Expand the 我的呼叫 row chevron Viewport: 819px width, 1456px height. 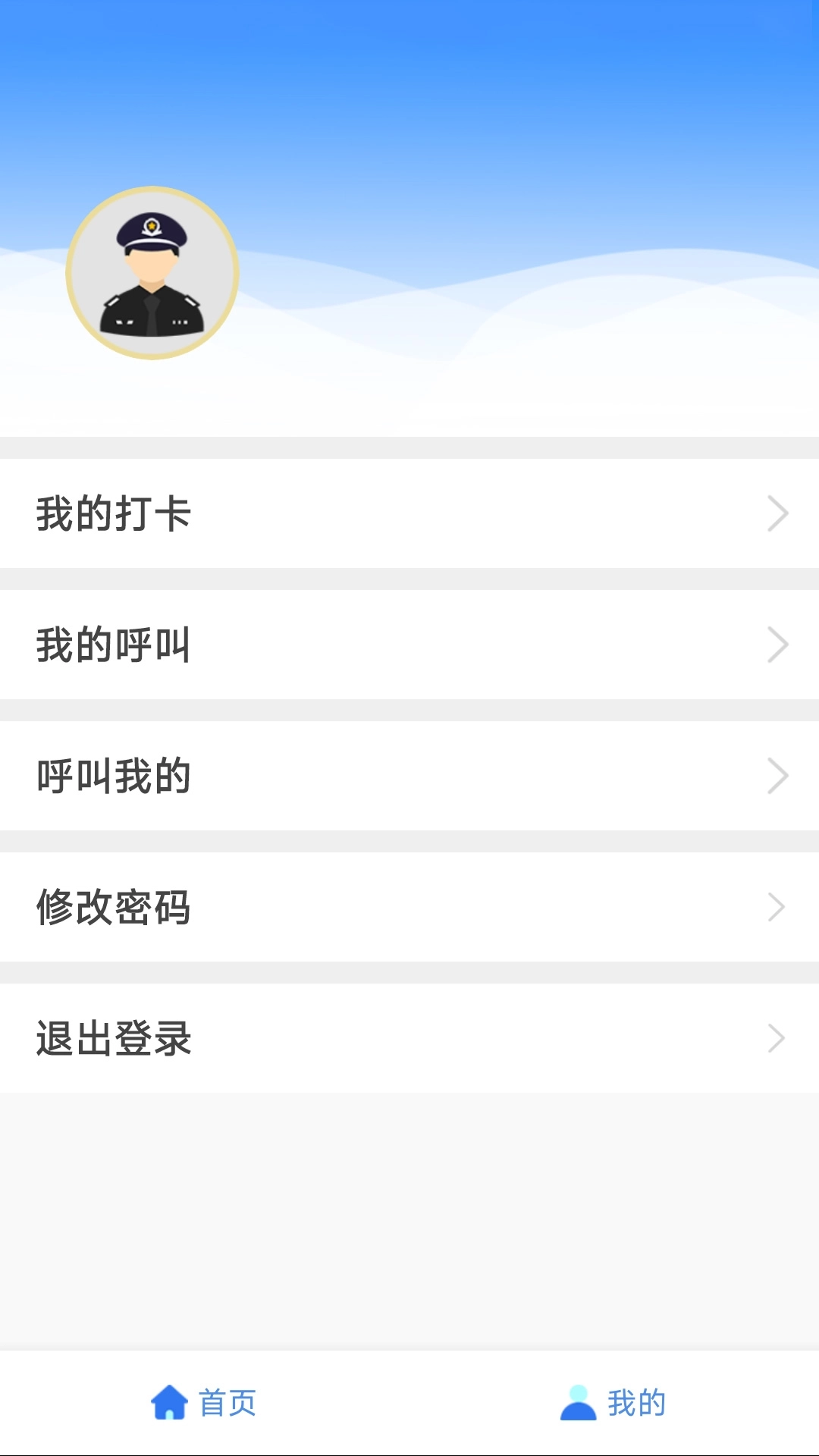[777, 644]
